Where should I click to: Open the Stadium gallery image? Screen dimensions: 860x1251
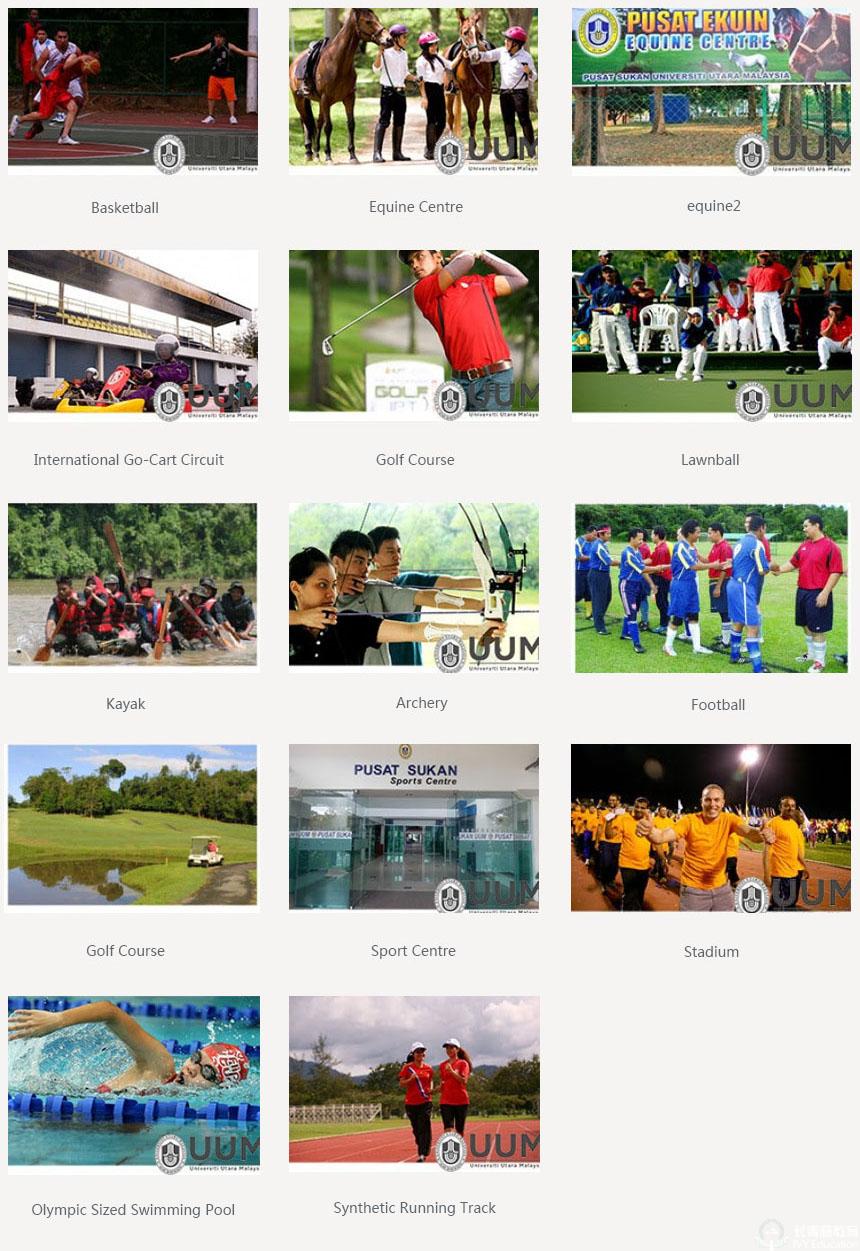pos(711,827)
